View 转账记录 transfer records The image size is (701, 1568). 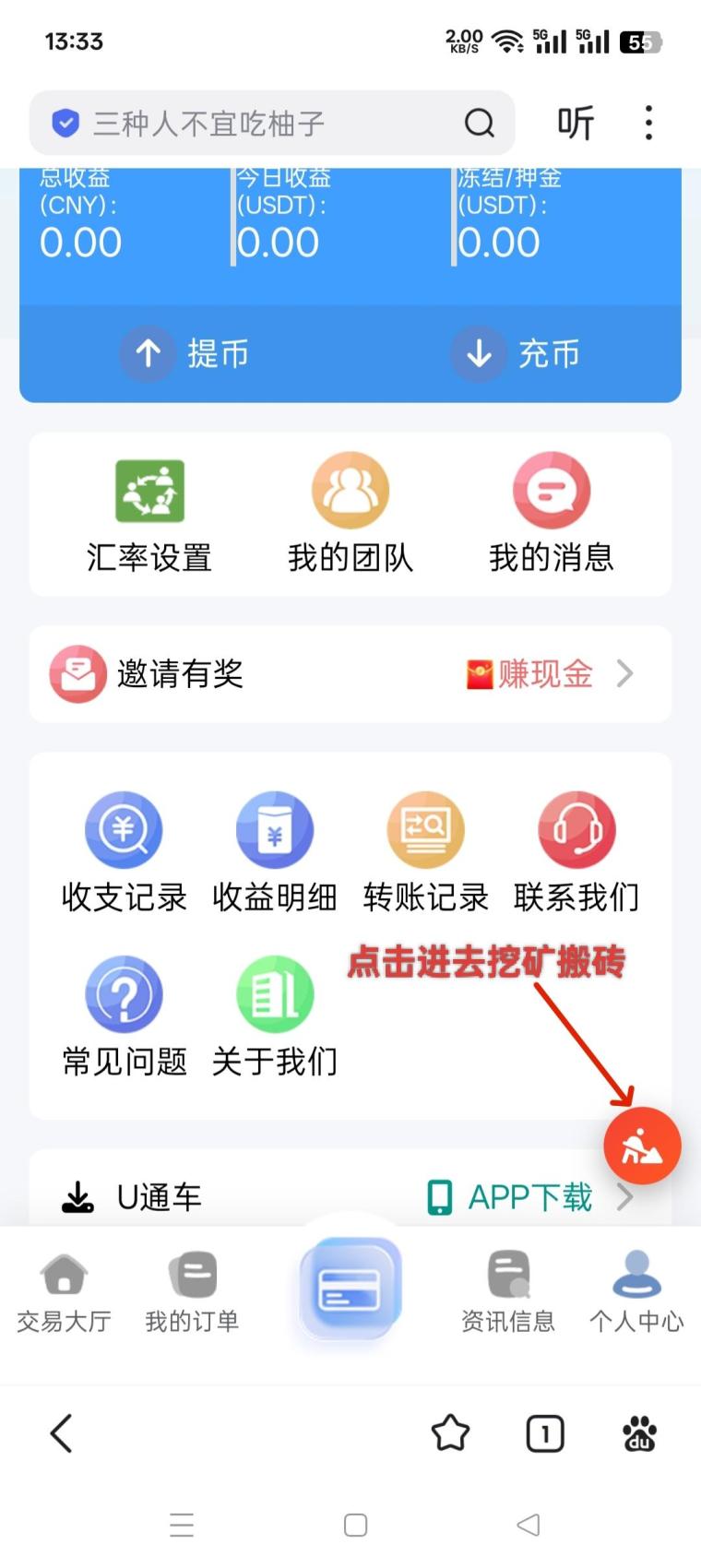pos(425,850)
